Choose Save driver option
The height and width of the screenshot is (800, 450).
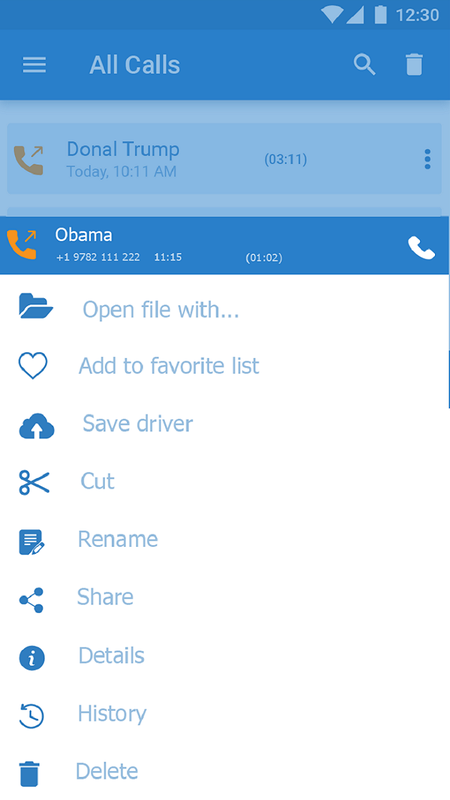click(x=224, y=424)
